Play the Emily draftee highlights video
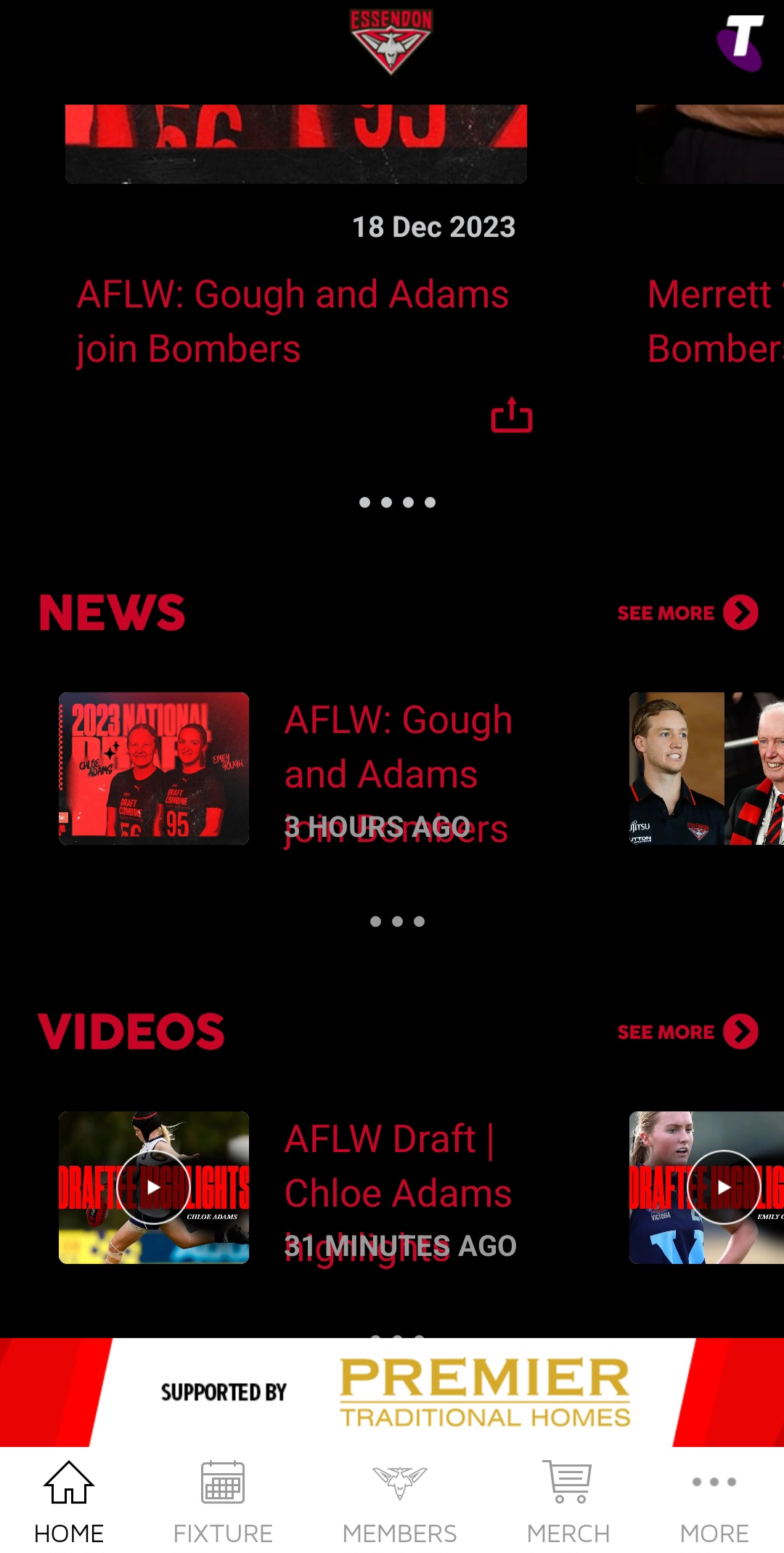 706,1188
